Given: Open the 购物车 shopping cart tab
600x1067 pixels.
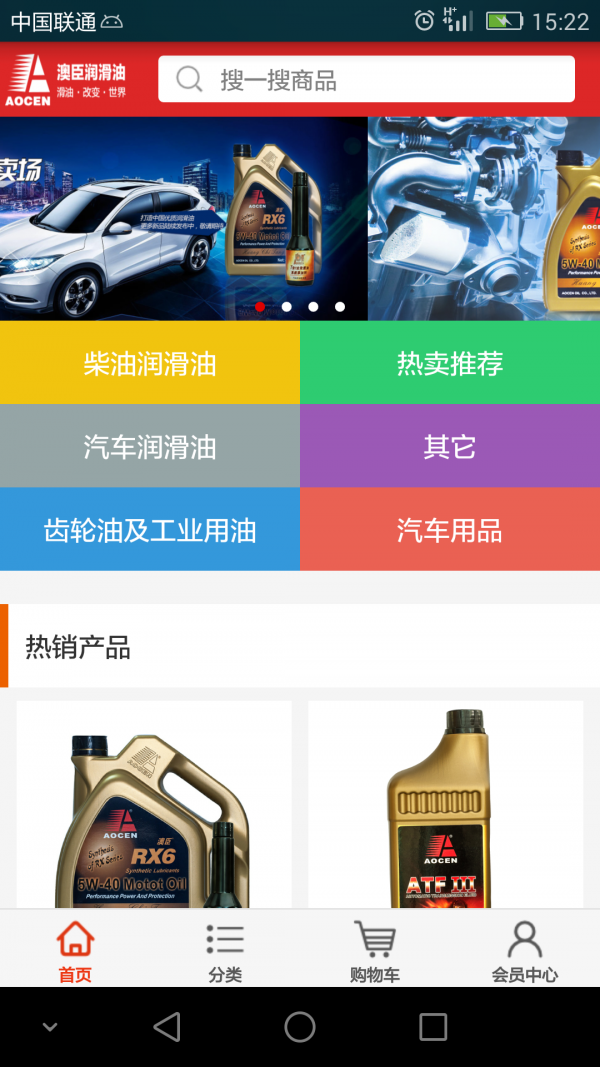Looking at the screenshot, I should 375,951.
